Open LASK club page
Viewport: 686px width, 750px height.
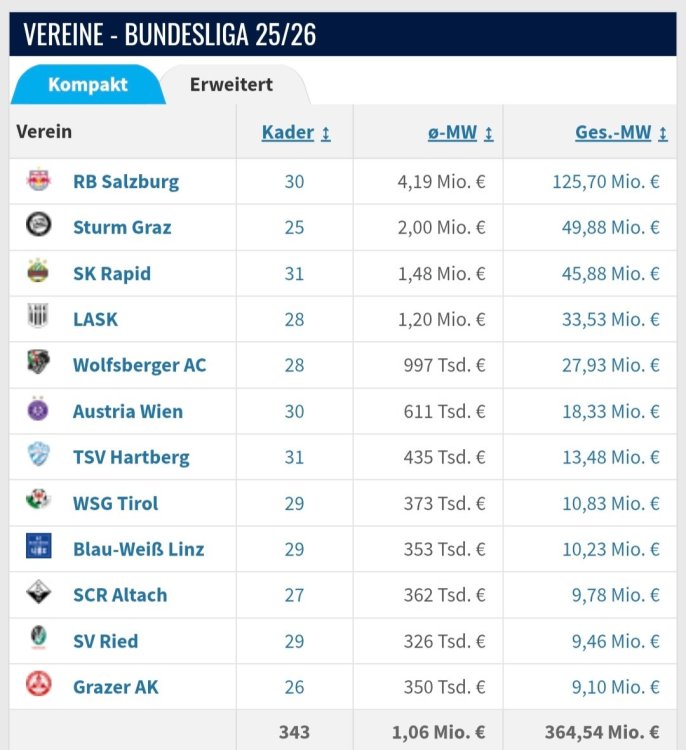(95, 319)
